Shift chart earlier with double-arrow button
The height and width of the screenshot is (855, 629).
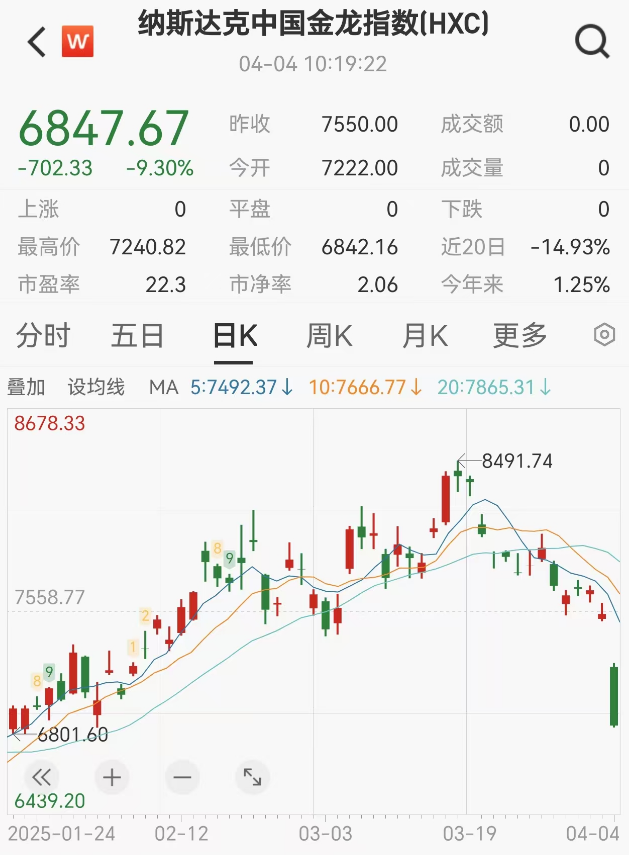[x=41, y=776]
